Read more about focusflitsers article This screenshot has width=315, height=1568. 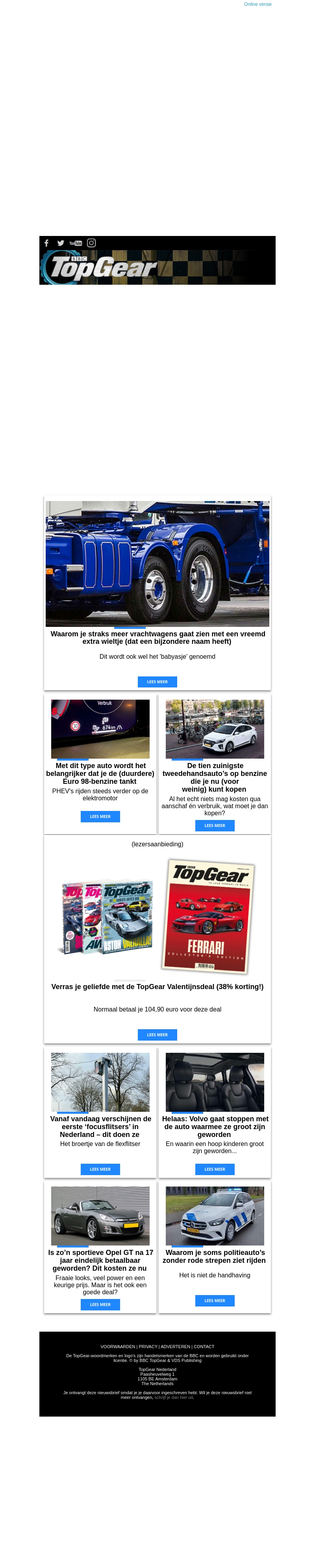point(100,1169)
